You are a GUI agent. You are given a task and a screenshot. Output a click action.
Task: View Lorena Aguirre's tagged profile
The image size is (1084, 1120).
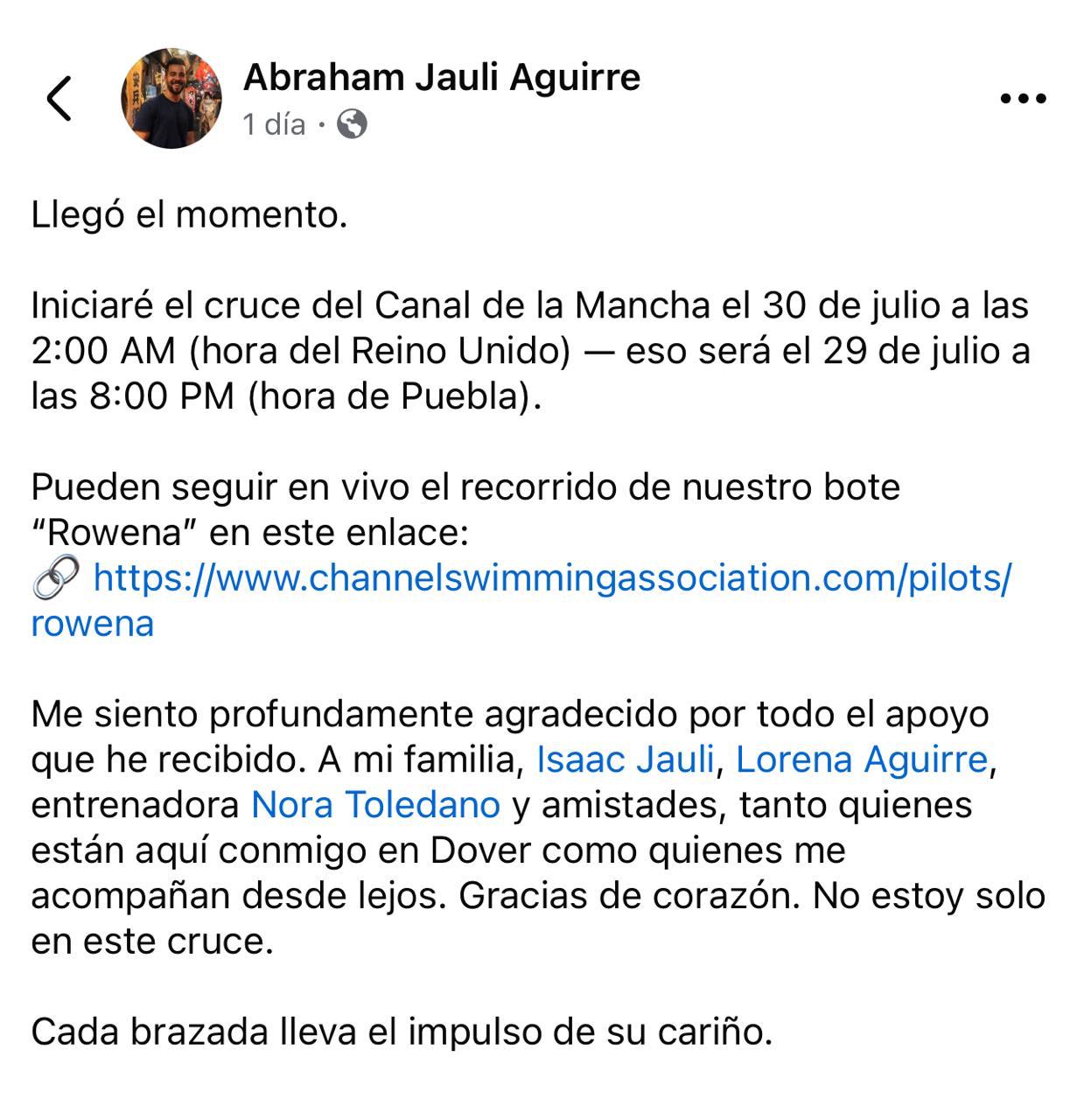tap(861, 759)
